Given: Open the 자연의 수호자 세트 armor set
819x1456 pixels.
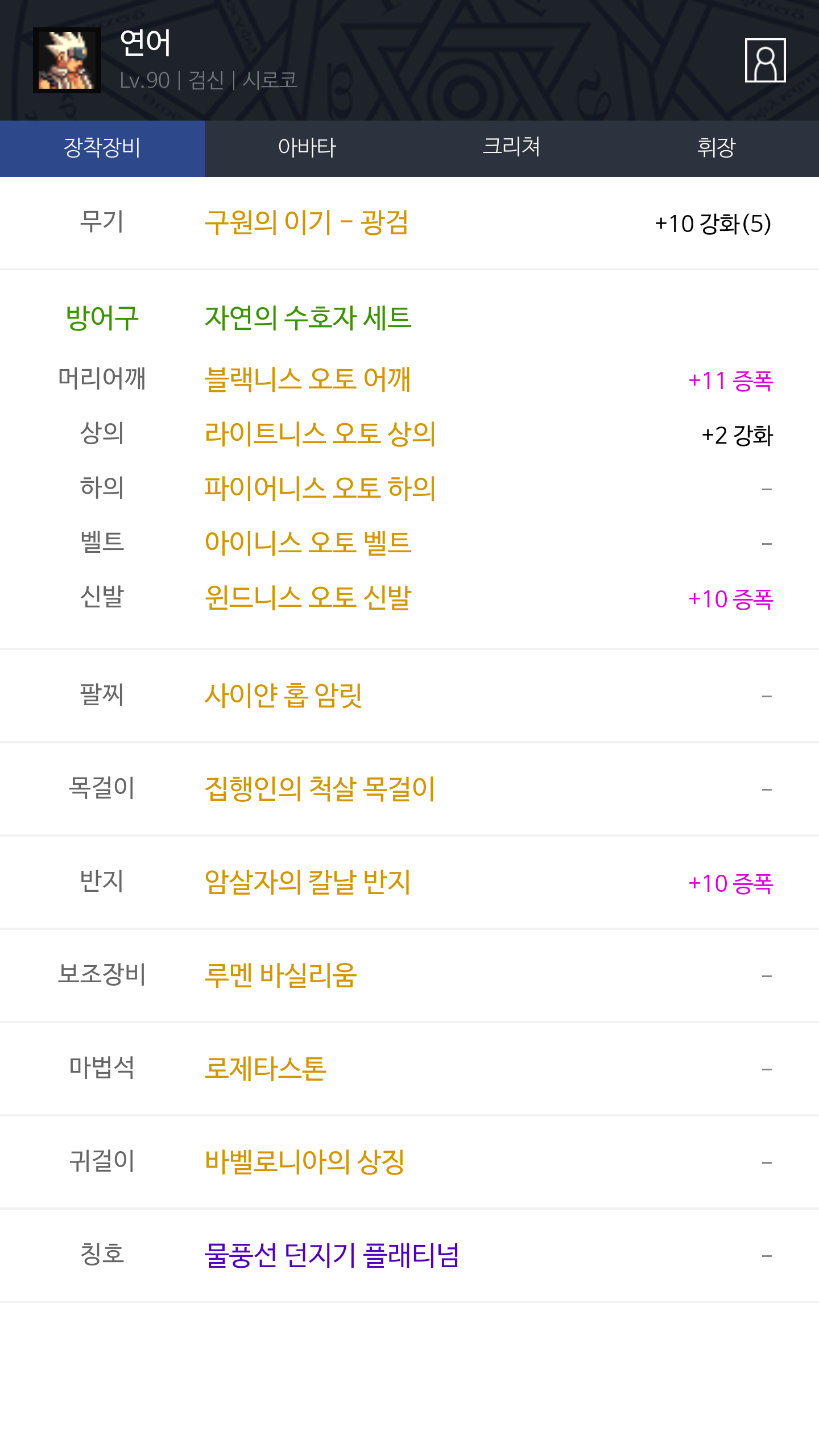Looking at the screenshot, I should click(x=308, y=318).
